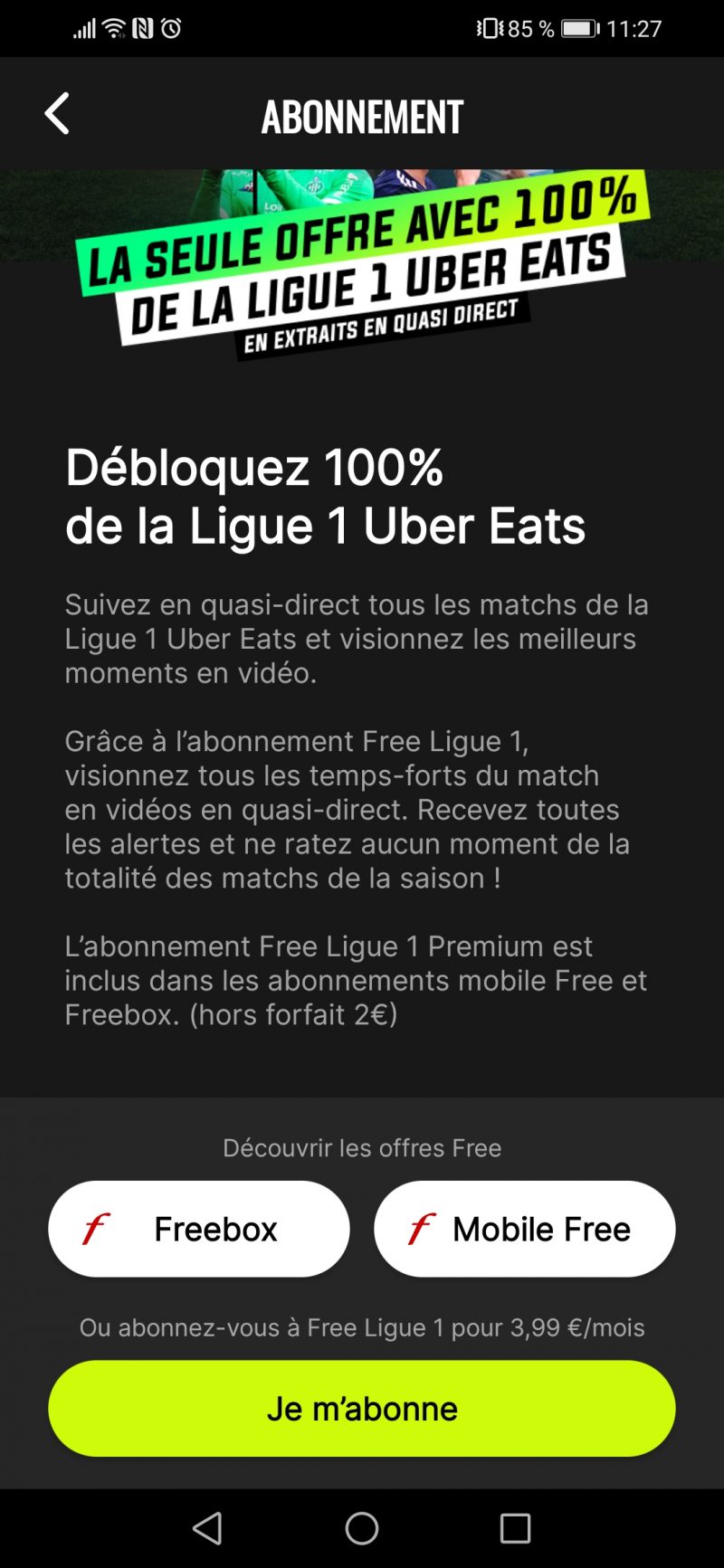This screenshot has width=724, height=1568.
Task: Subscribe with the Je m'abonne button
Action: 362,1408
